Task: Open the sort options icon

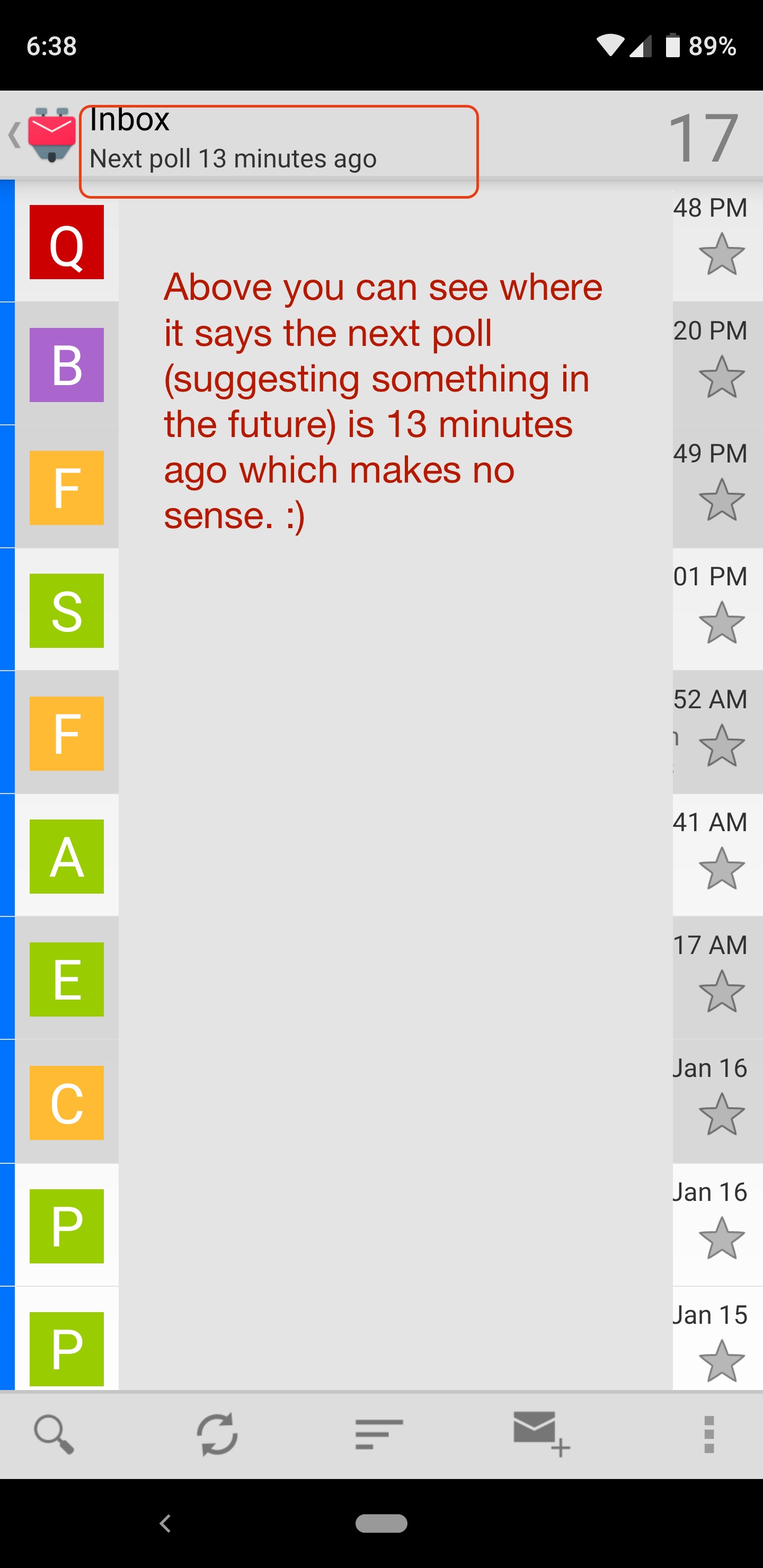Action: point(378,1433)
